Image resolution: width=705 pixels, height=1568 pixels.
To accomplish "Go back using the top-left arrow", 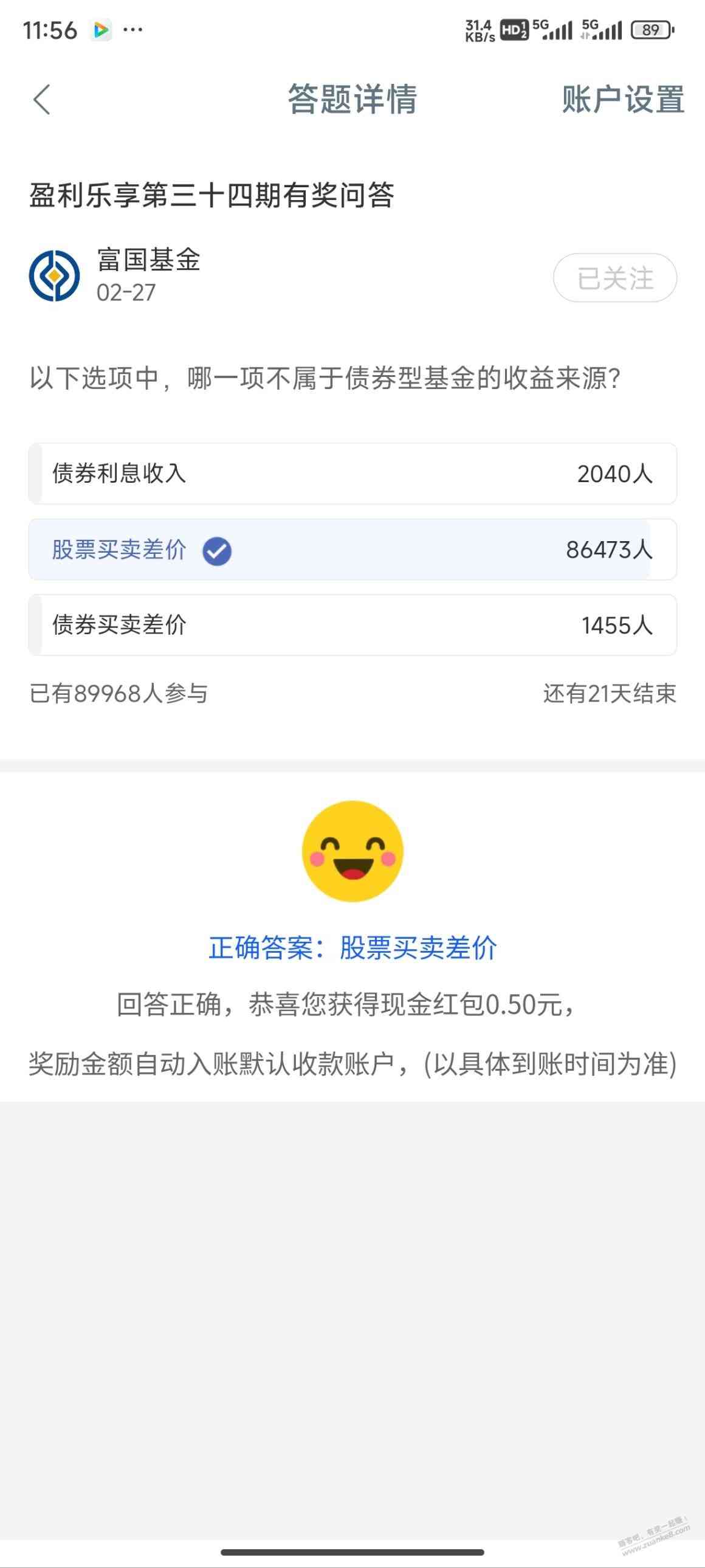I will point(41,99).
